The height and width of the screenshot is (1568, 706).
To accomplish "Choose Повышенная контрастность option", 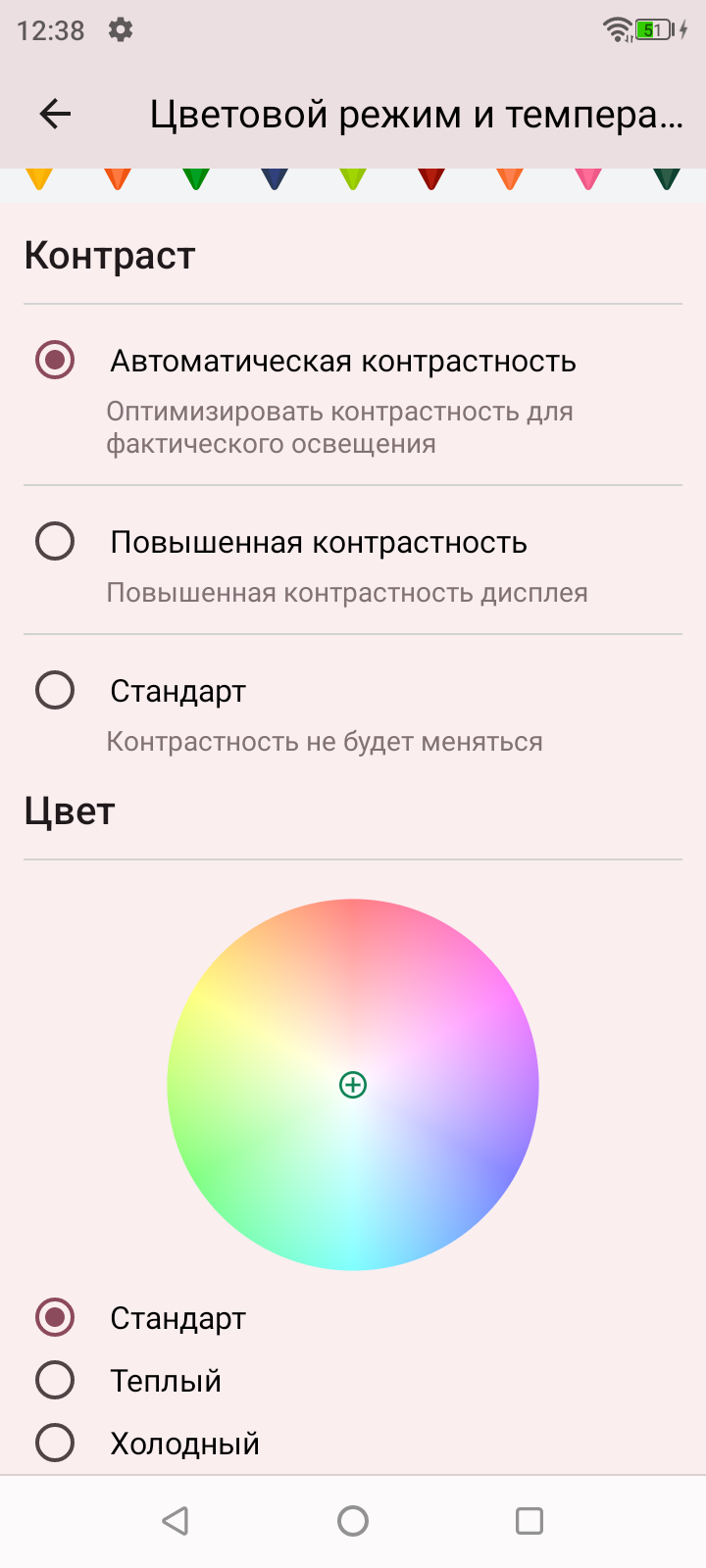I will click(x=55, y=541).
